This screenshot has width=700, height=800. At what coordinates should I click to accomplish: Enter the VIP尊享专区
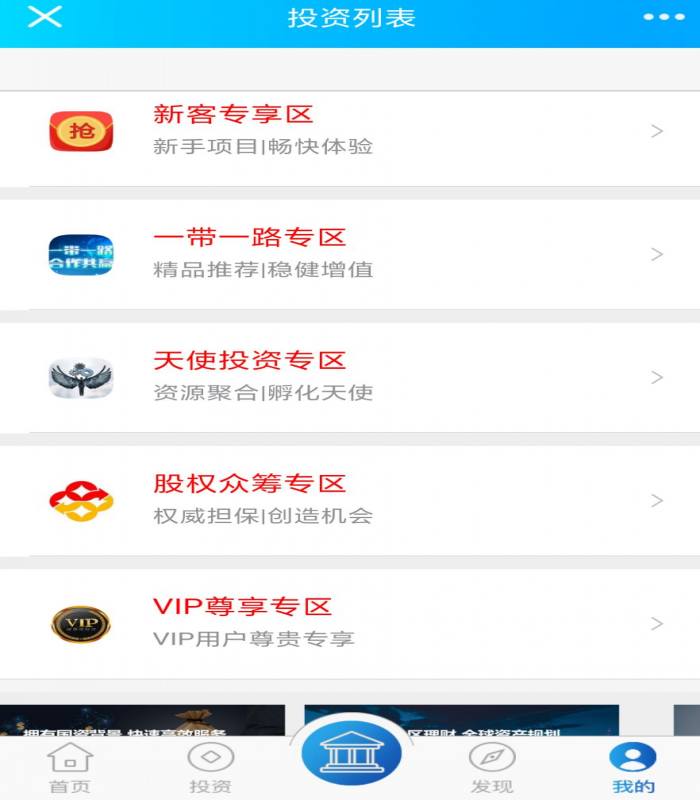point(350,623)
